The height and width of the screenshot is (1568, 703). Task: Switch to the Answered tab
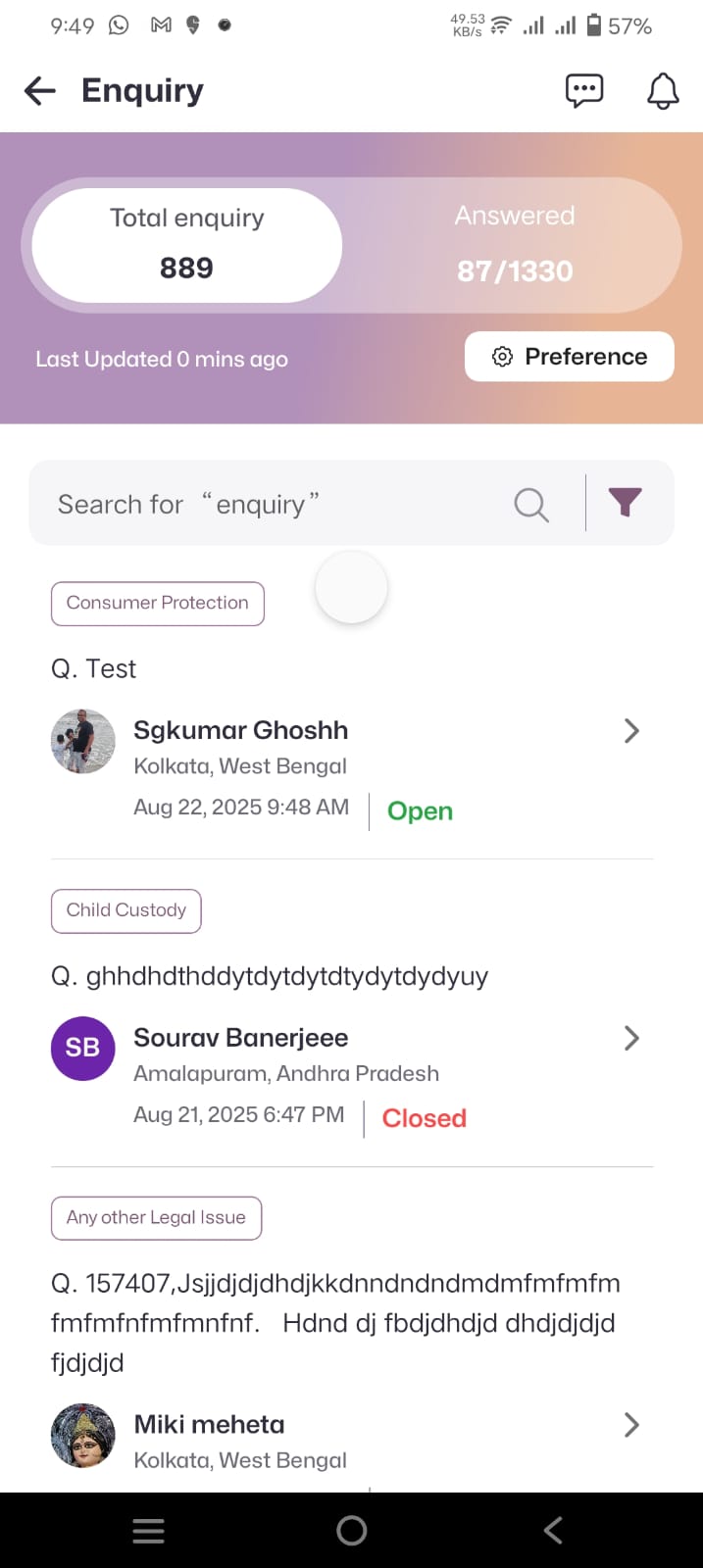coord(514,244)
